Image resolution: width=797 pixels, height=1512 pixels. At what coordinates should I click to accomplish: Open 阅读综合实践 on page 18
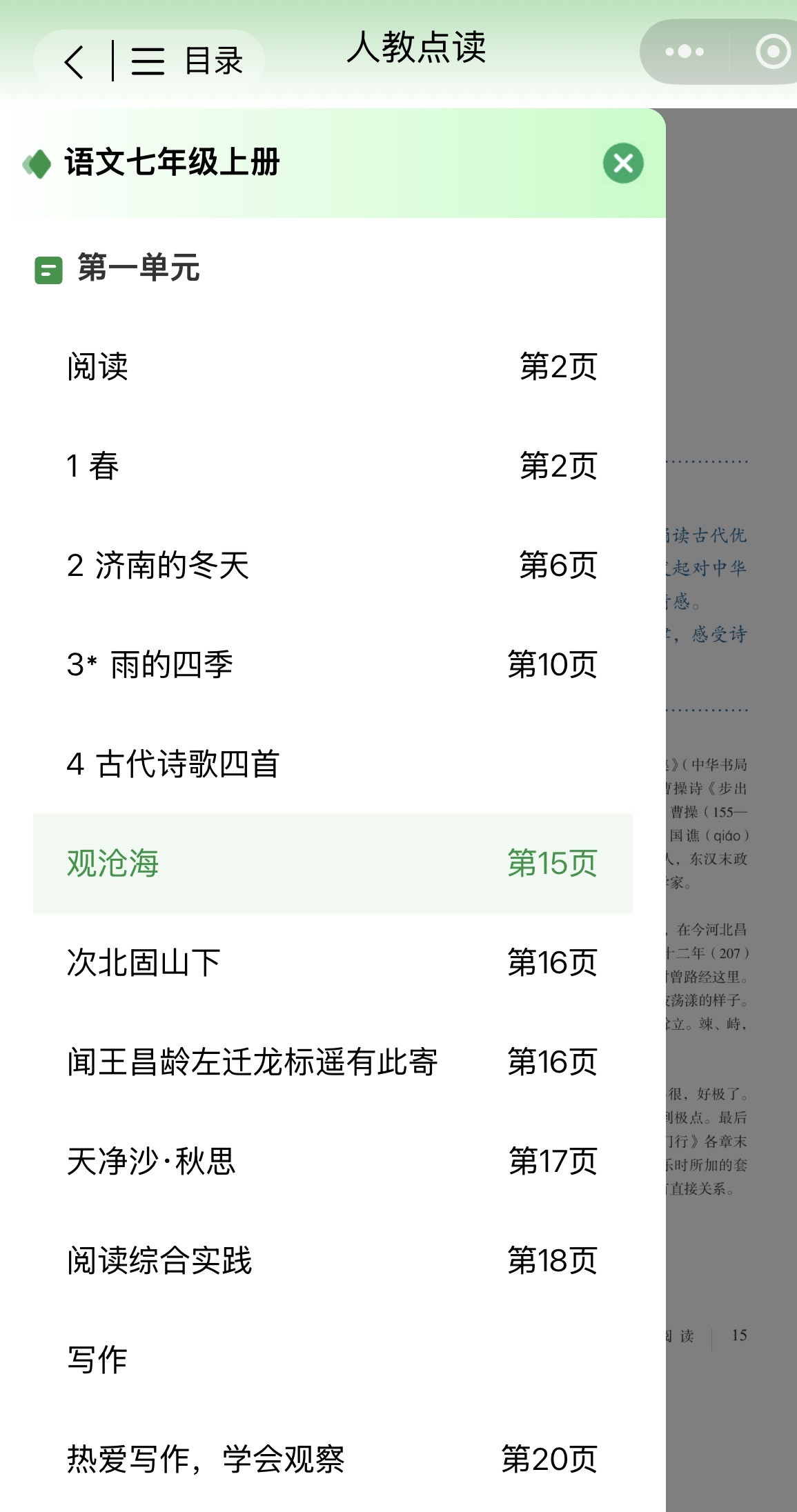pyautogui.click(x=331, y=1260)
